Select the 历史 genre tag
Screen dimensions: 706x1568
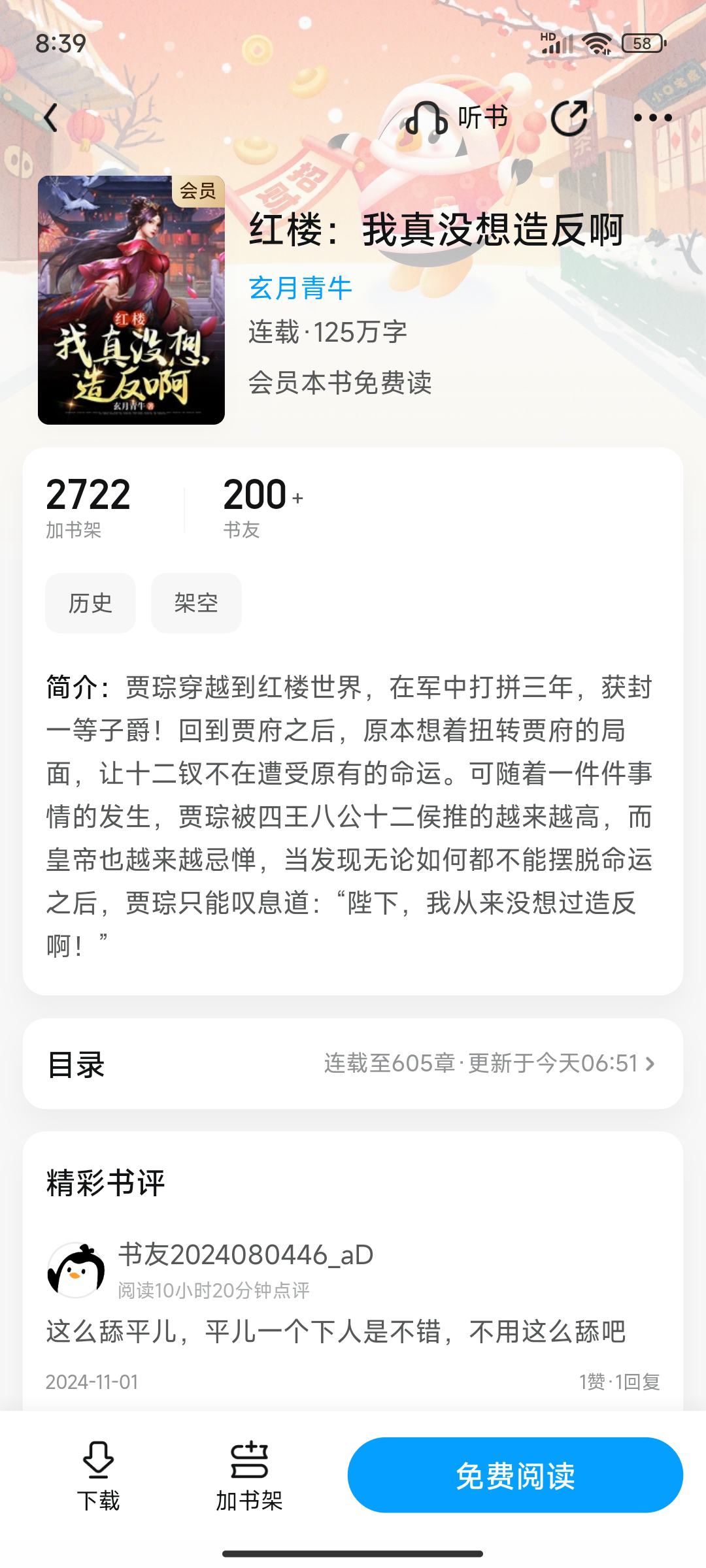pyautogui.click(x=90, y=602)
